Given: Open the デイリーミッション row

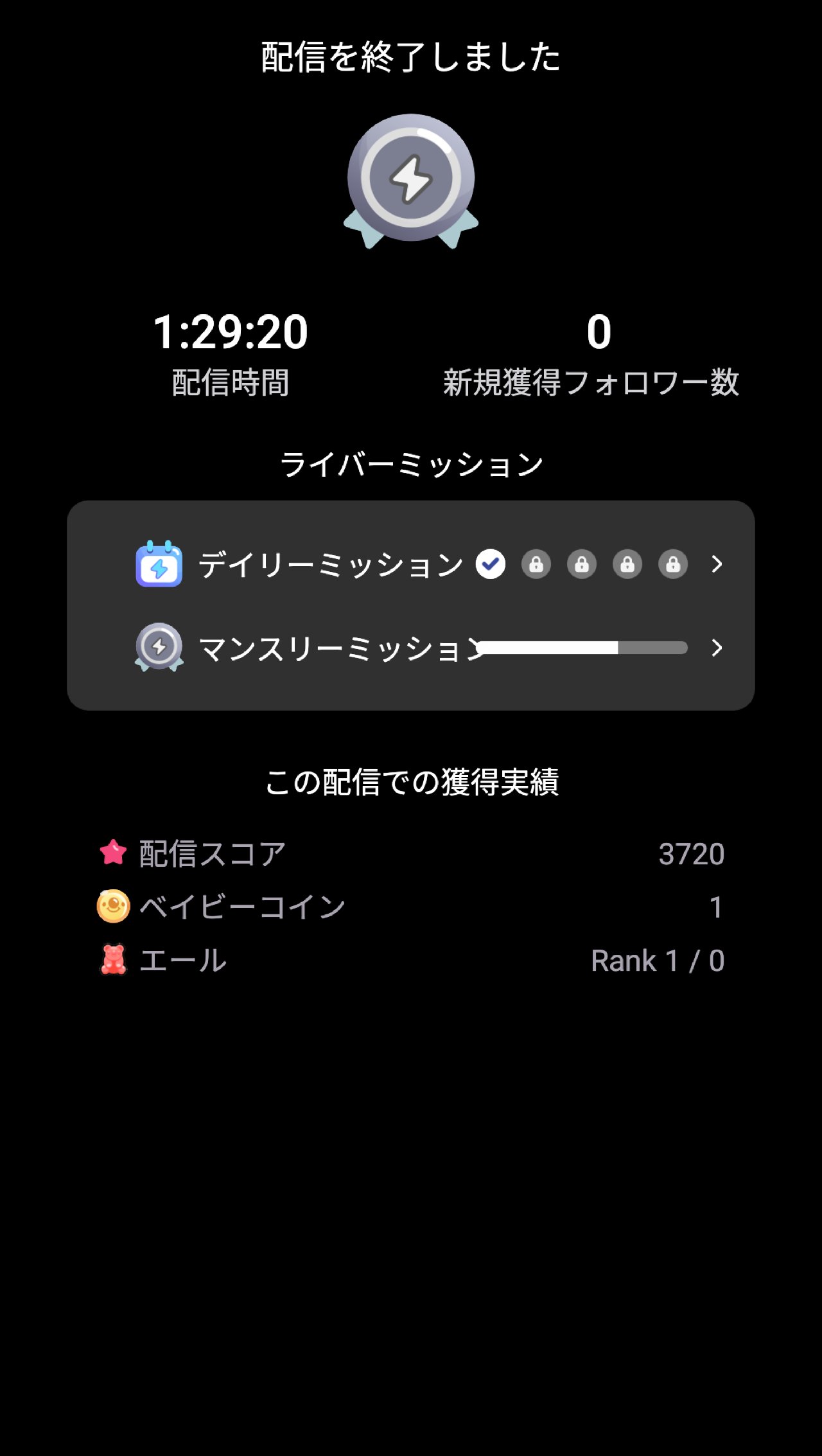Looking at the screenshot, I should tap(411, 564).
